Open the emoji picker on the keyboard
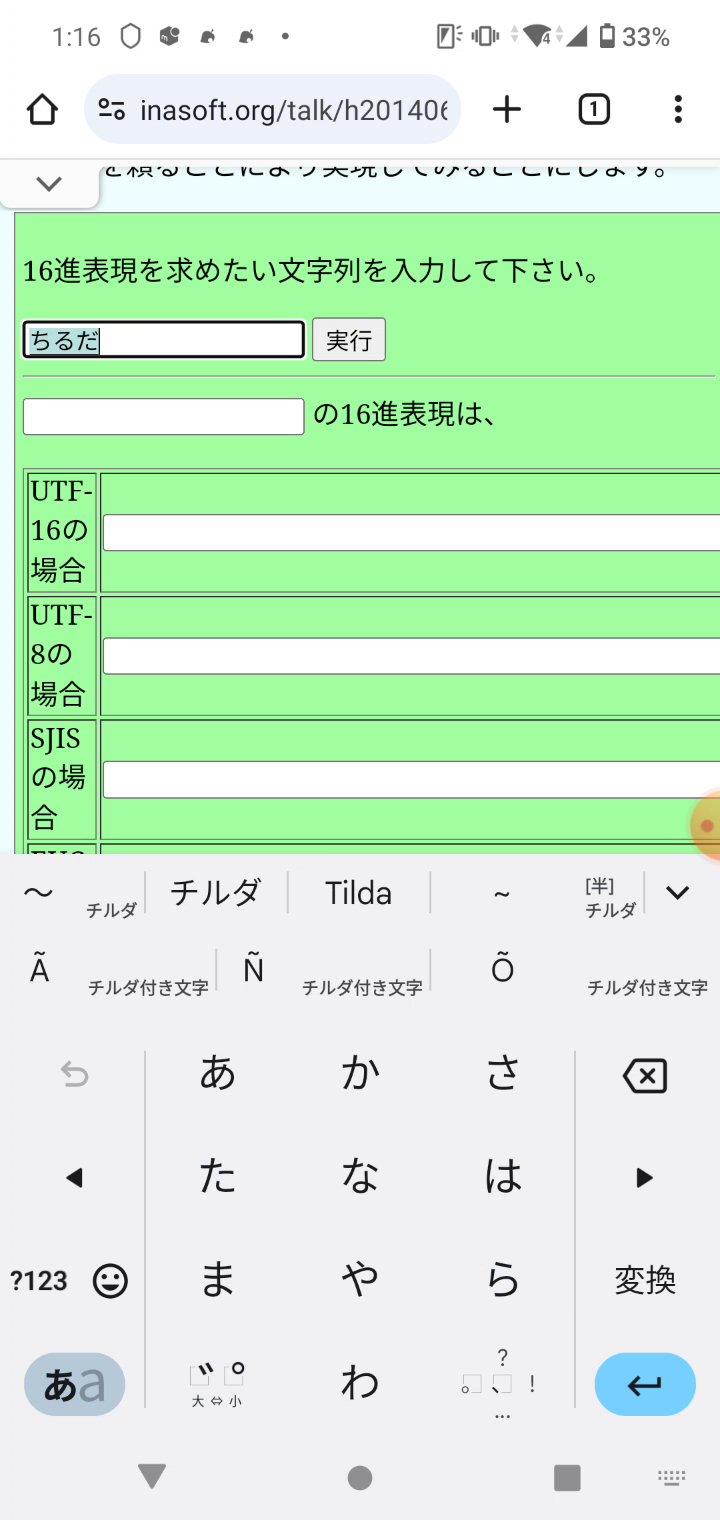720x1520 pixels. [110, 1281]
